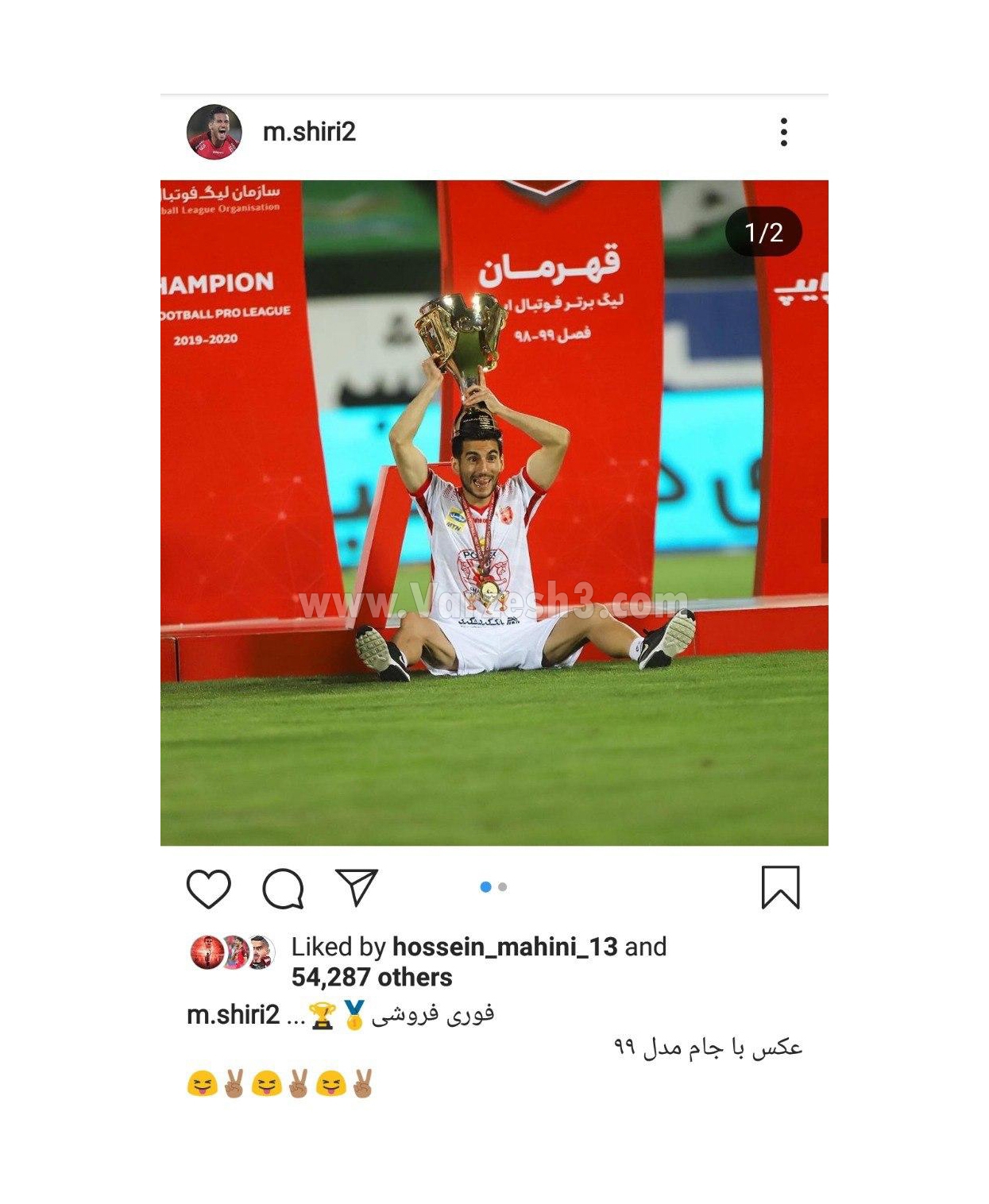Open comments with the speech bubble icon
989x1204 pixels.
[283, 888]
